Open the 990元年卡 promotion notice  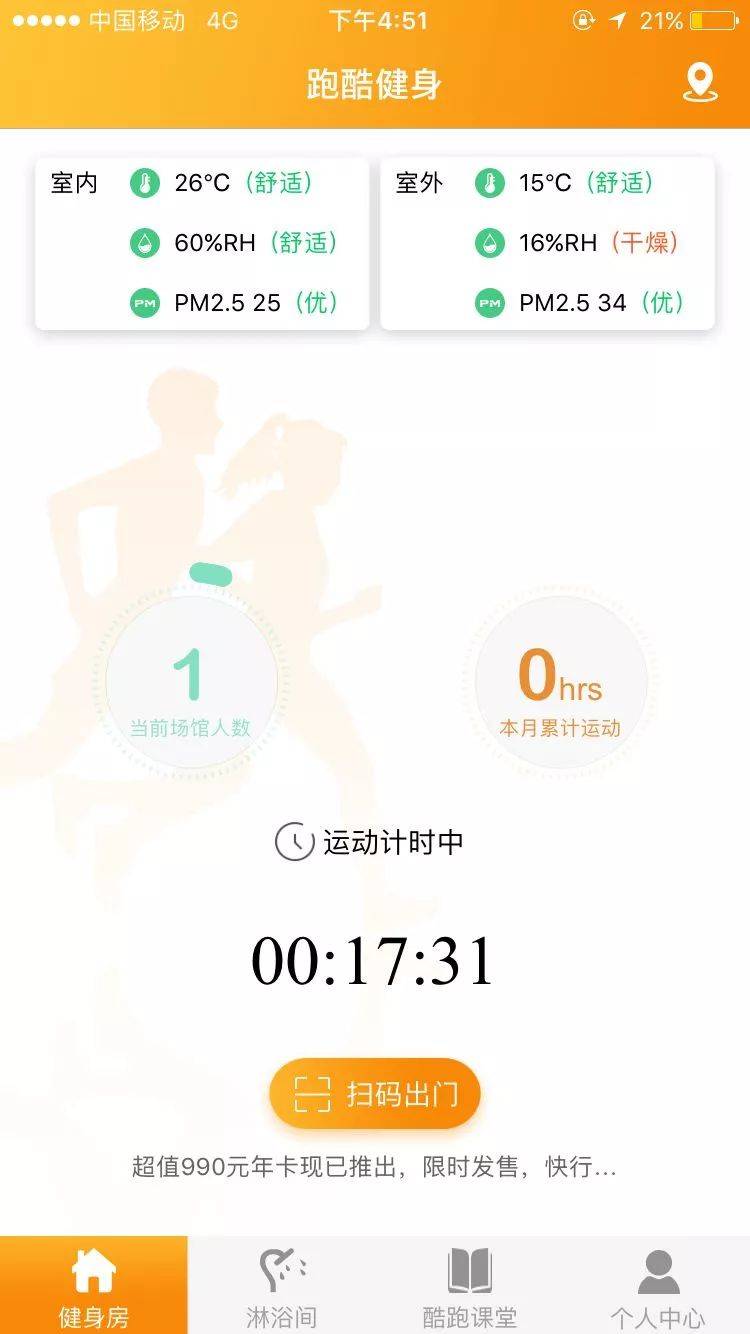tap(374, 1167)
